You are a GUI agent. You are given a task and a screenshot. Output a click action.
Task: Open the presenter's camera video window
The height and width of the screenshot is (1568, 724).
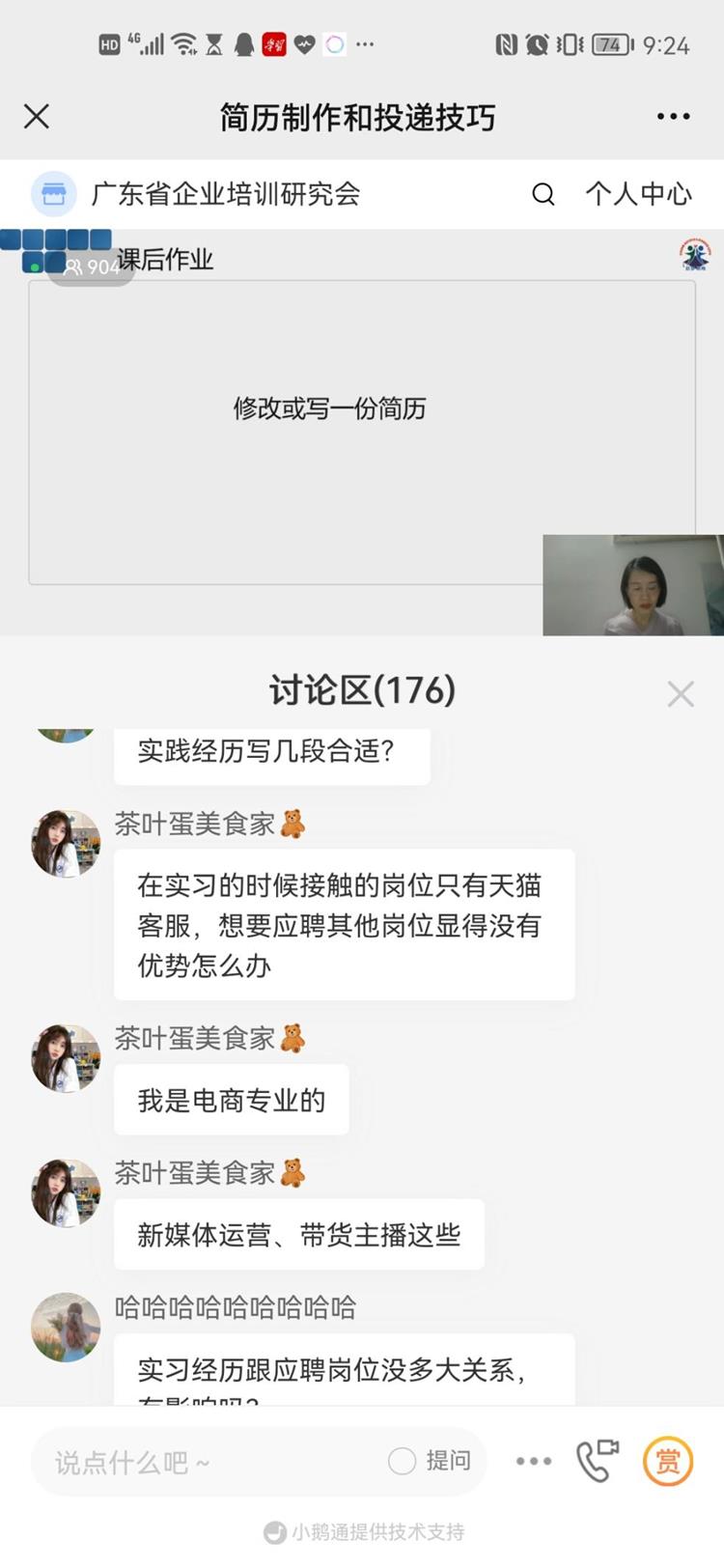coord(633,585)
